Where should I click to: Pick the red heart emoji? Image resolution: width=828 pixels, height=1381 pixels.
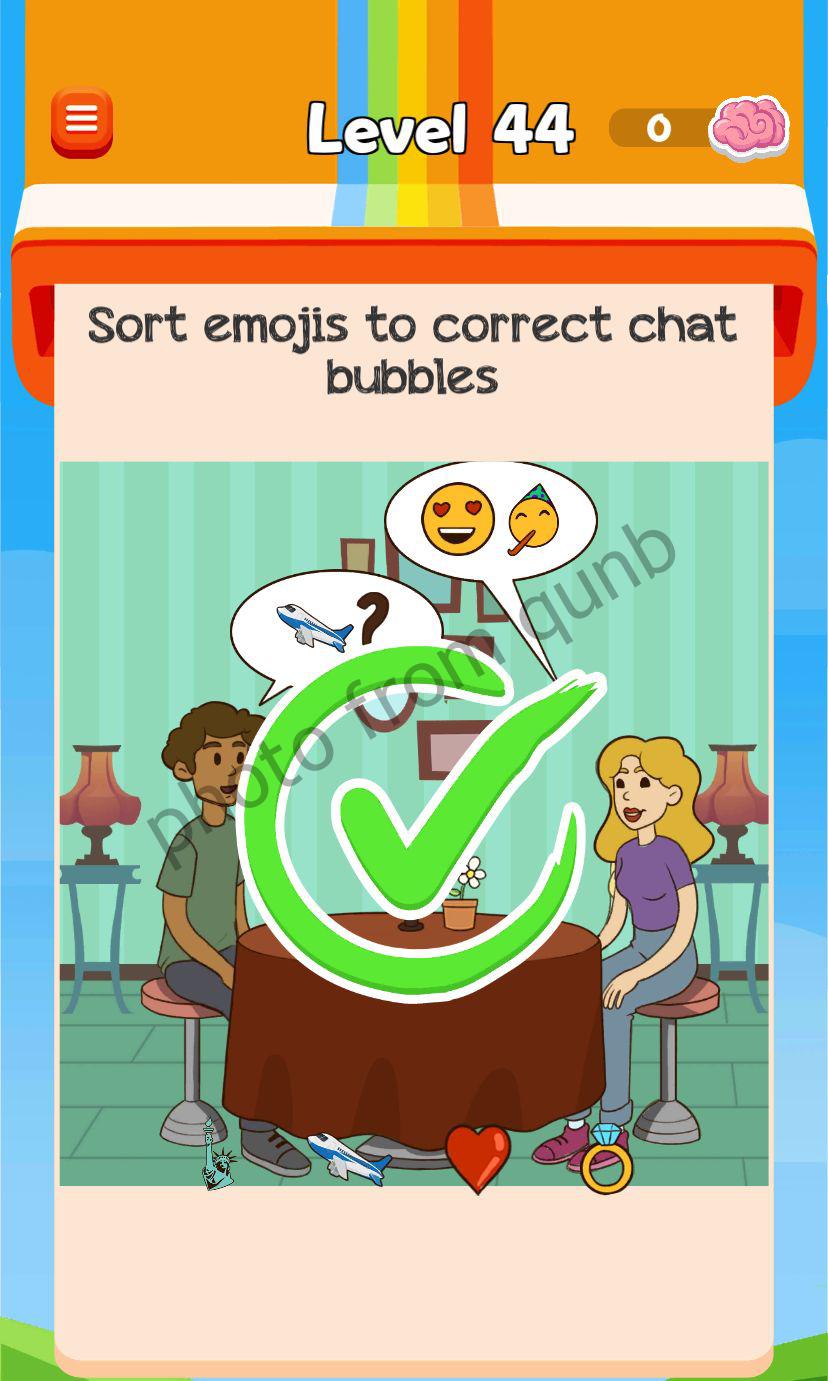click(477, 1157)
